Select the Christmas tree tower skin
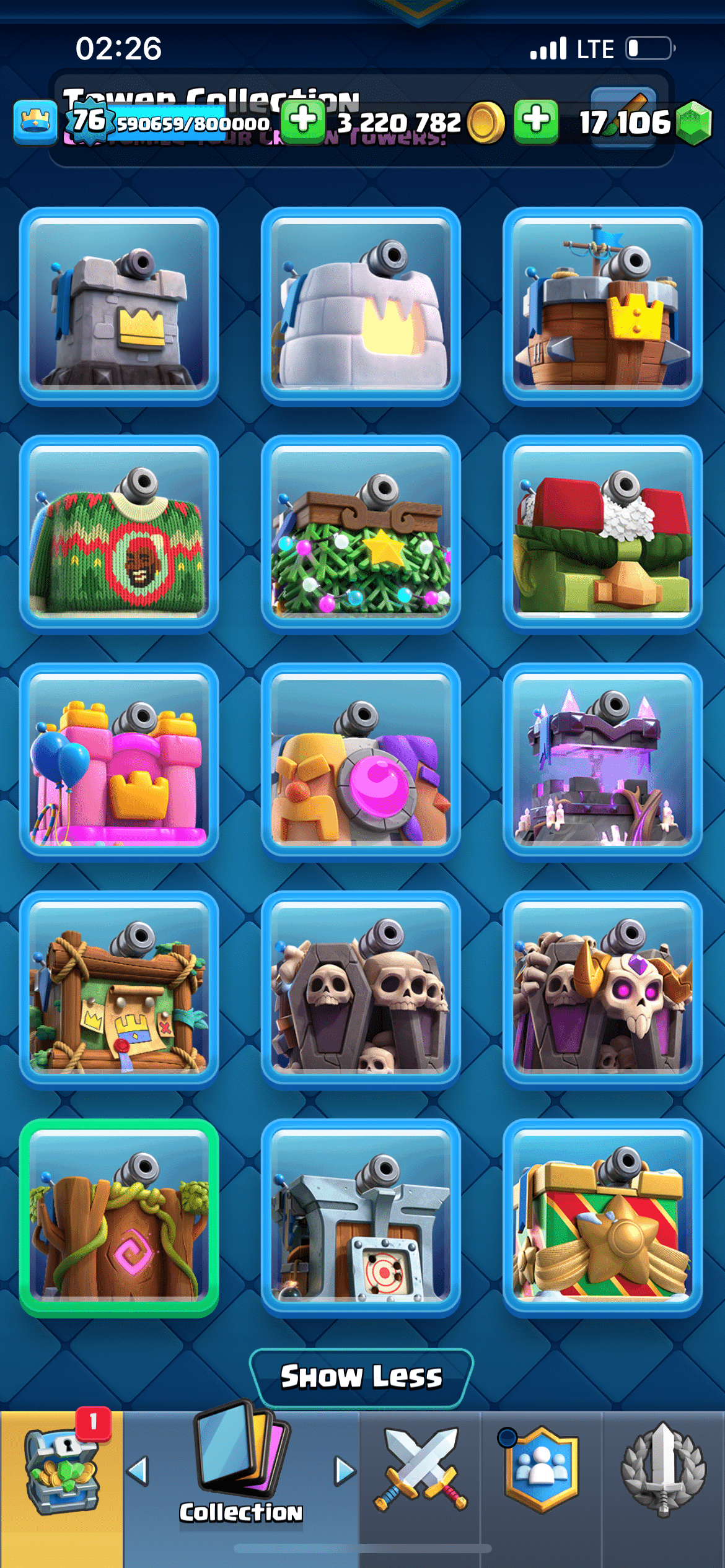This screenshot has width=725, height=1568. (x=361, y=534)
